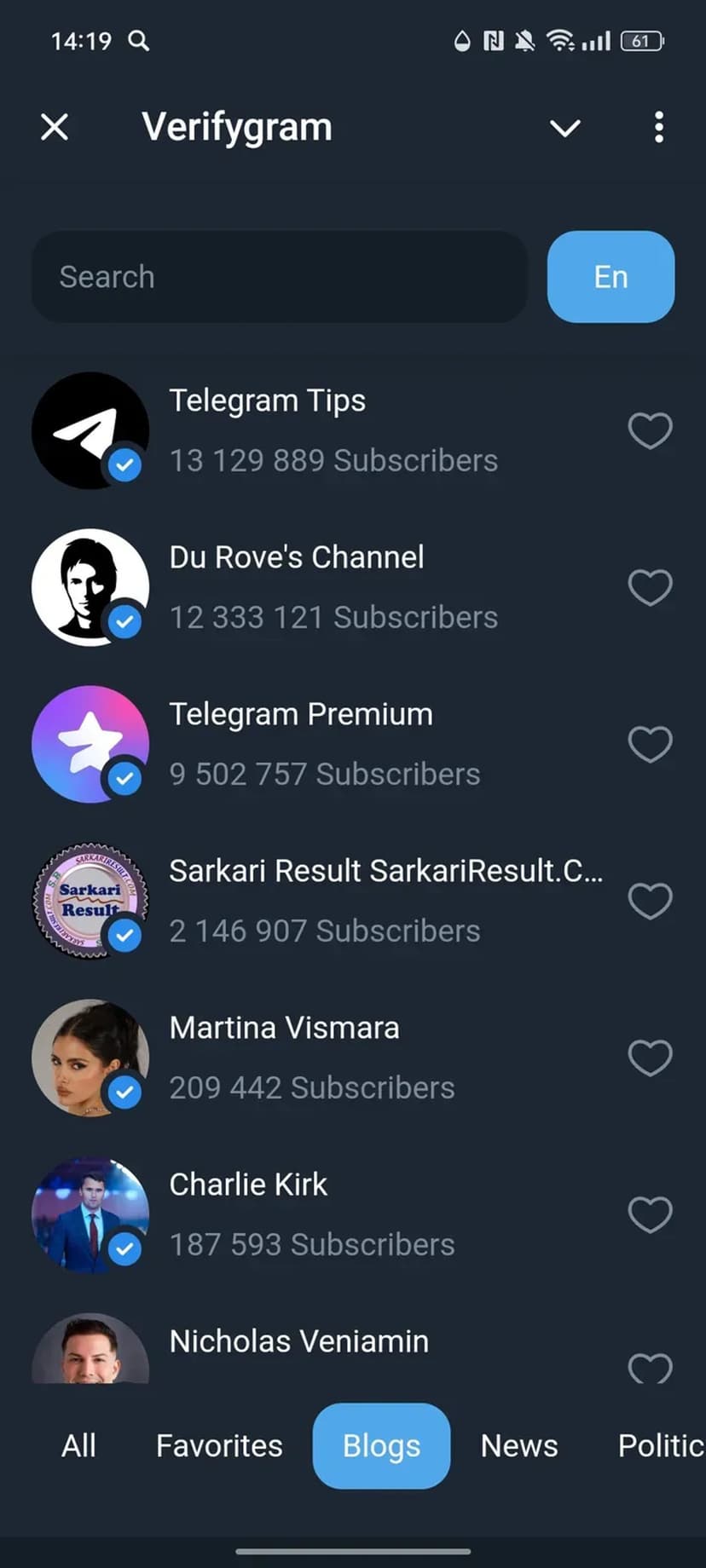Open the three-dot overflow menu
Viewport: 706px width, 1568px height.
pyautogui.click(x=658, y=128)
